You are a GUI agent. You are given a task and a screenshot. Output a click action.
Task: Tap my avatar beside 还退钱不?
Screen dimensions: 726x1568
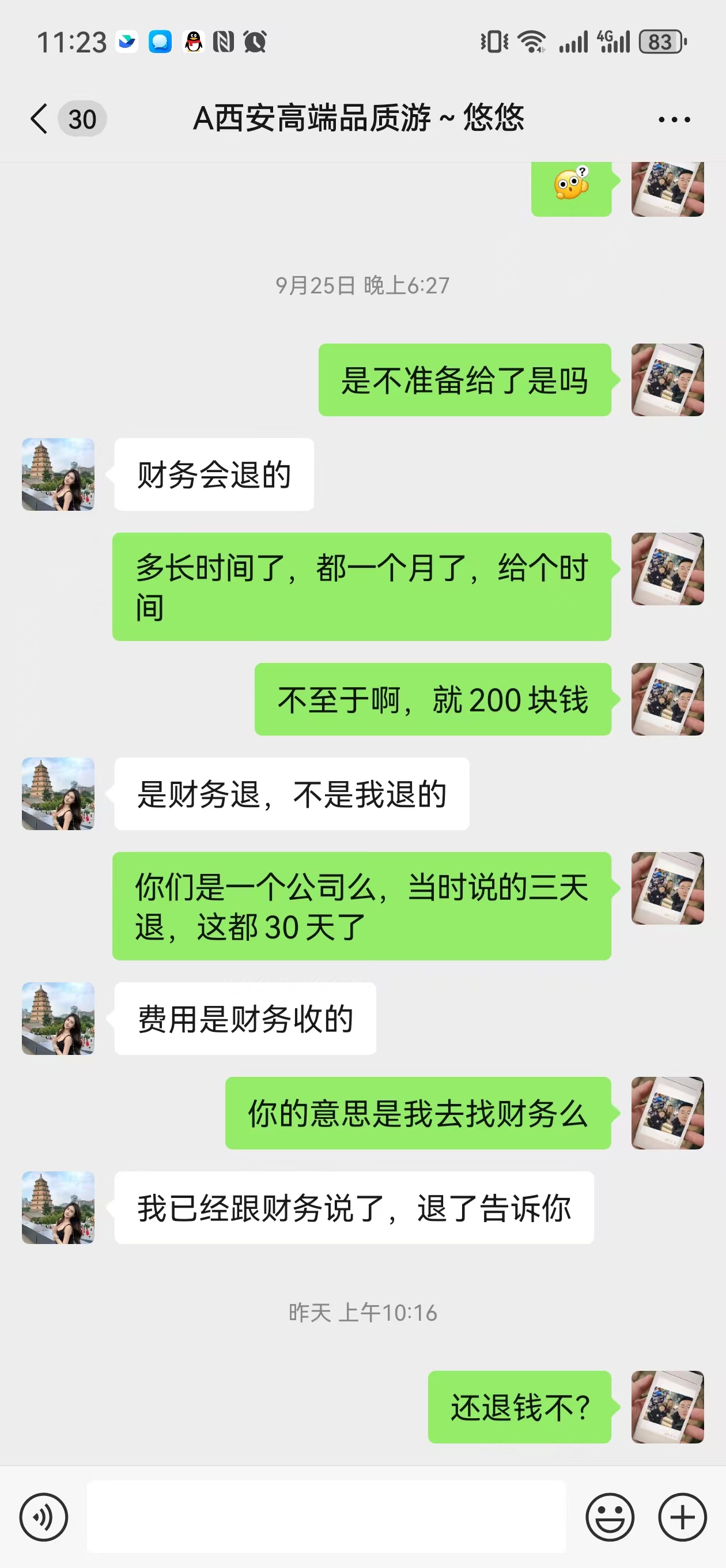click(668, 1407)
